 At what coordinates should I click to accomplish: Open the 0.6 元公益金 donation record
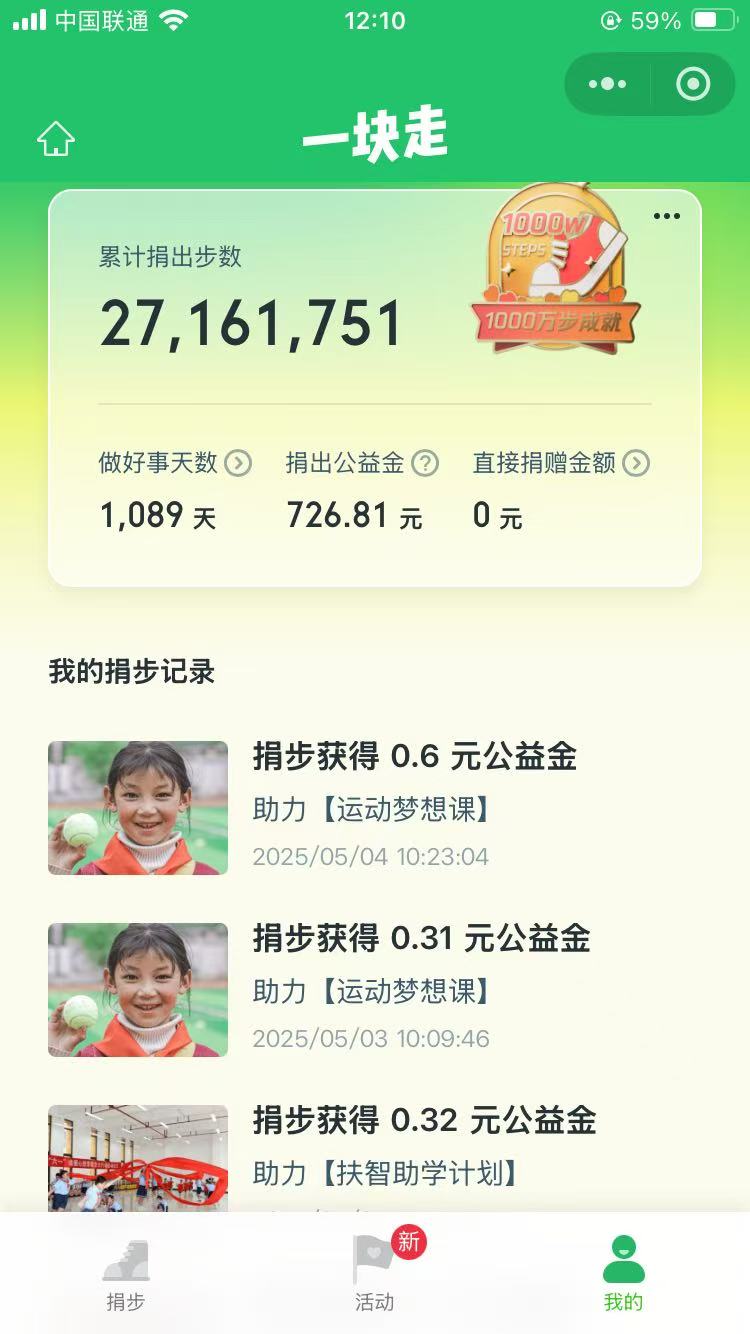pos(375,807)
